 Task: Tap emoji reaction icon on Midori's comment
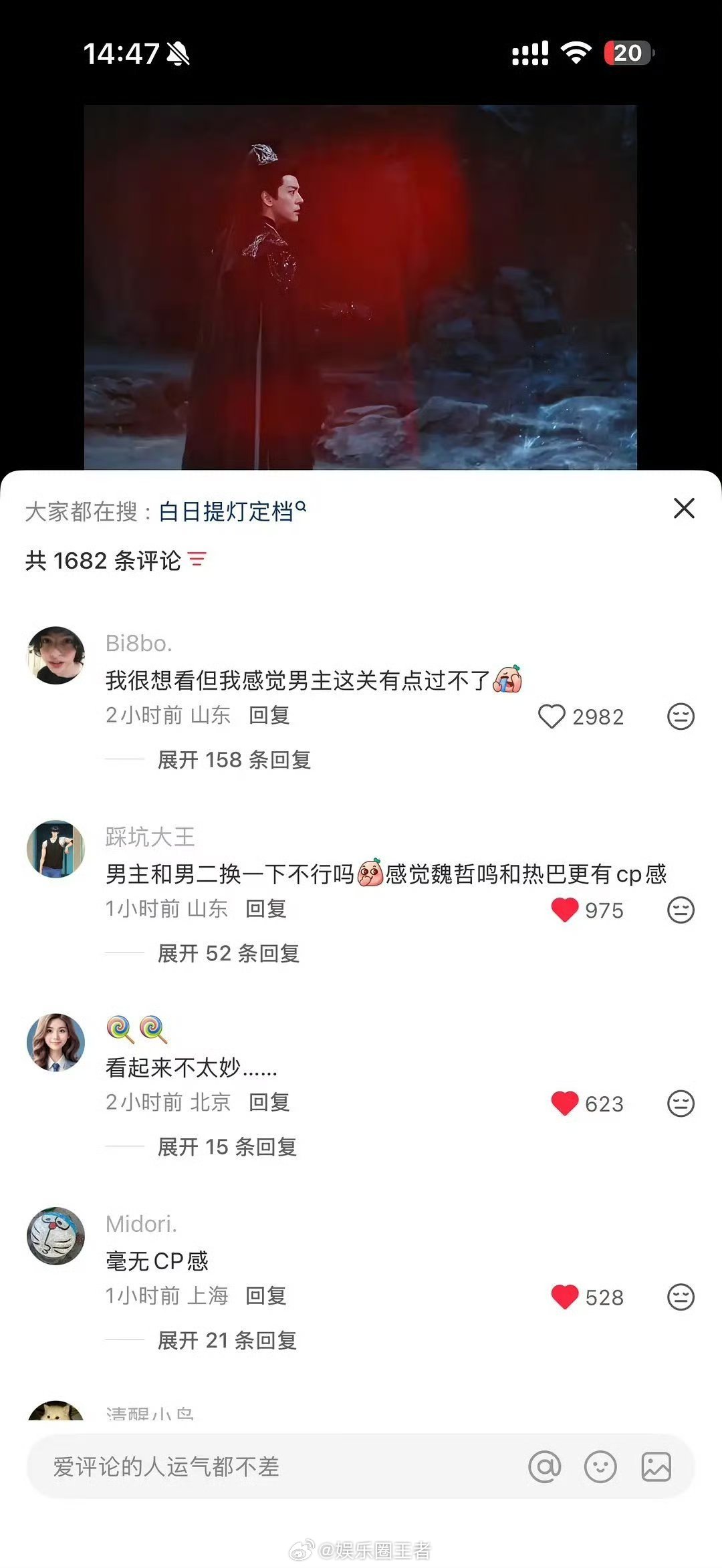[x=681, y=1297]
